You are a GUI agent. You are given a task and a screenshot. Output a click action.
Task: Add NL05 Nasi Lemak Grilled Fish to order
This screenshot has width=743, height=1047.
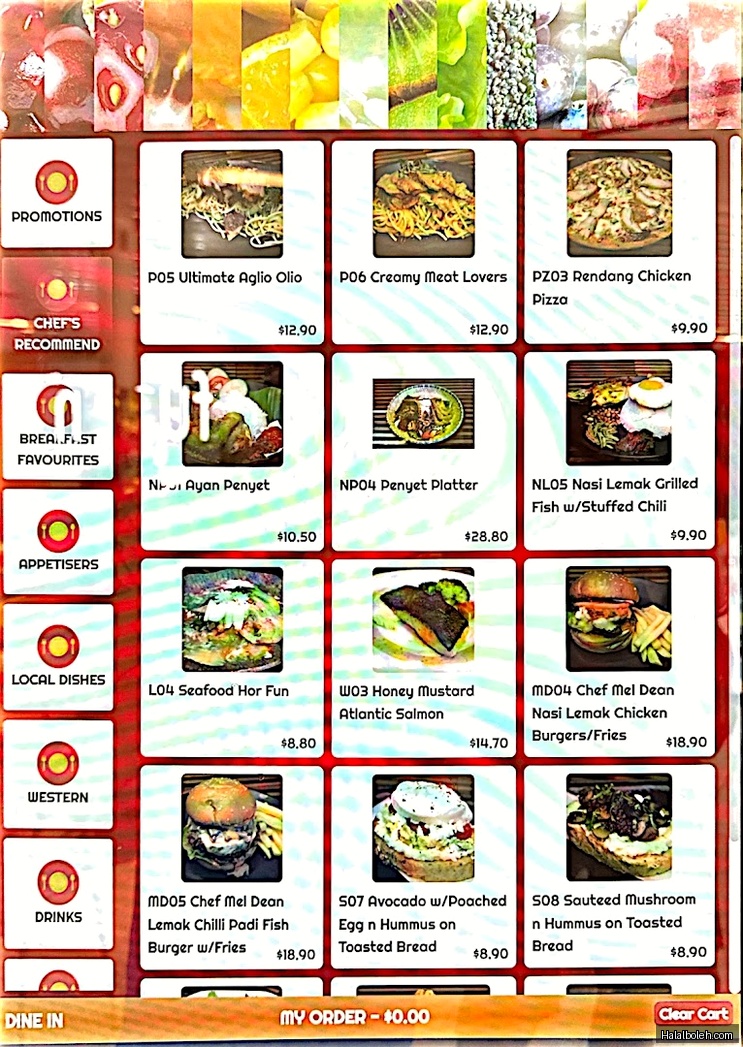click(x=620, y=411)
